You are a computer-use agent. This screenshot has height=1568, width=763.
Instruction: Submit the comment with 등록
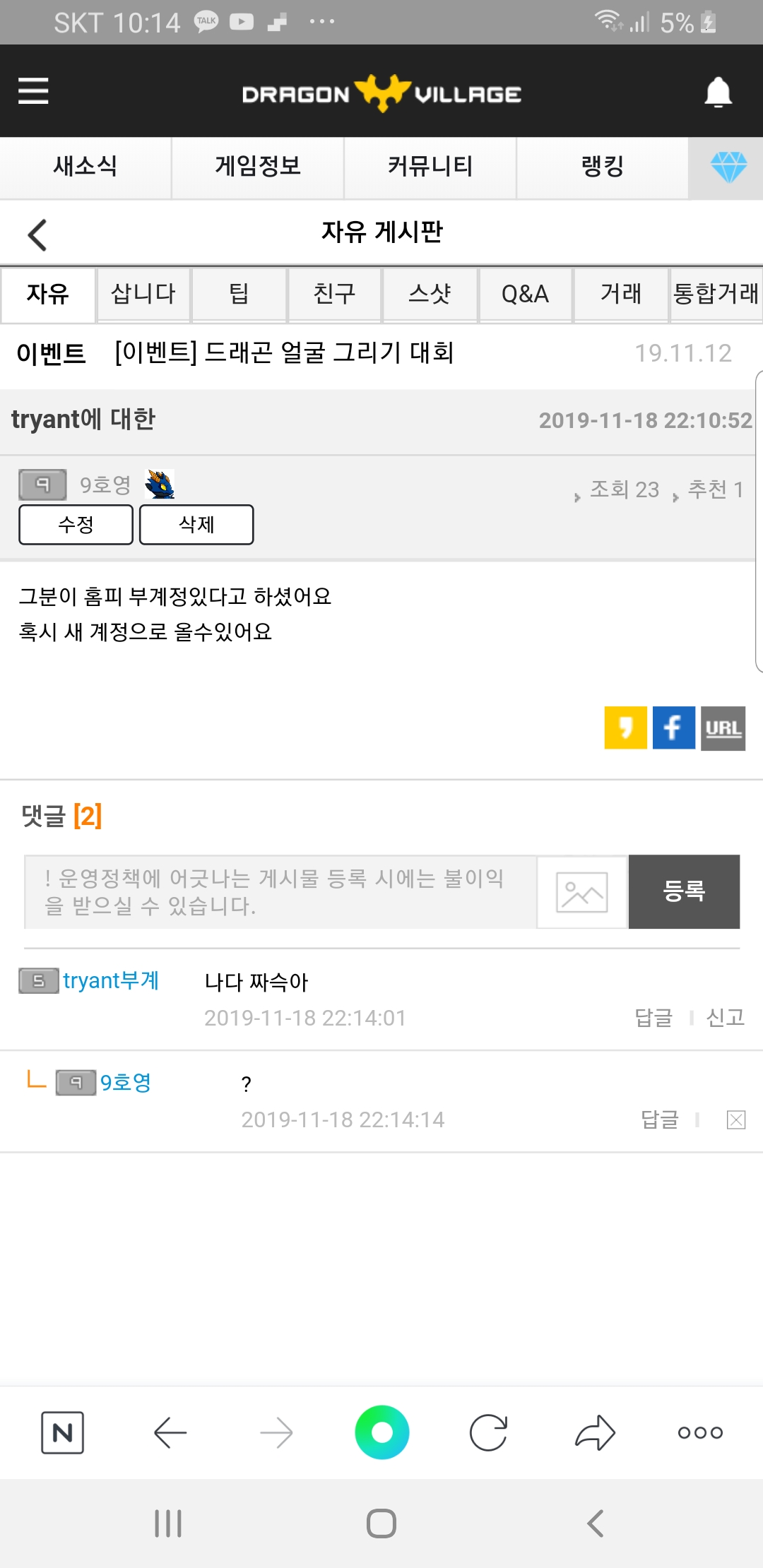click(684, 892)
